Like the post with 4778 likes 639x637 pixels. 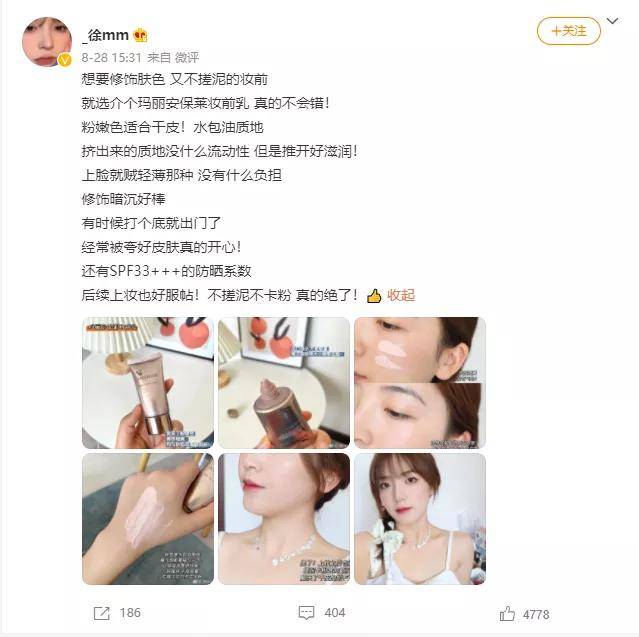[524, 613]
